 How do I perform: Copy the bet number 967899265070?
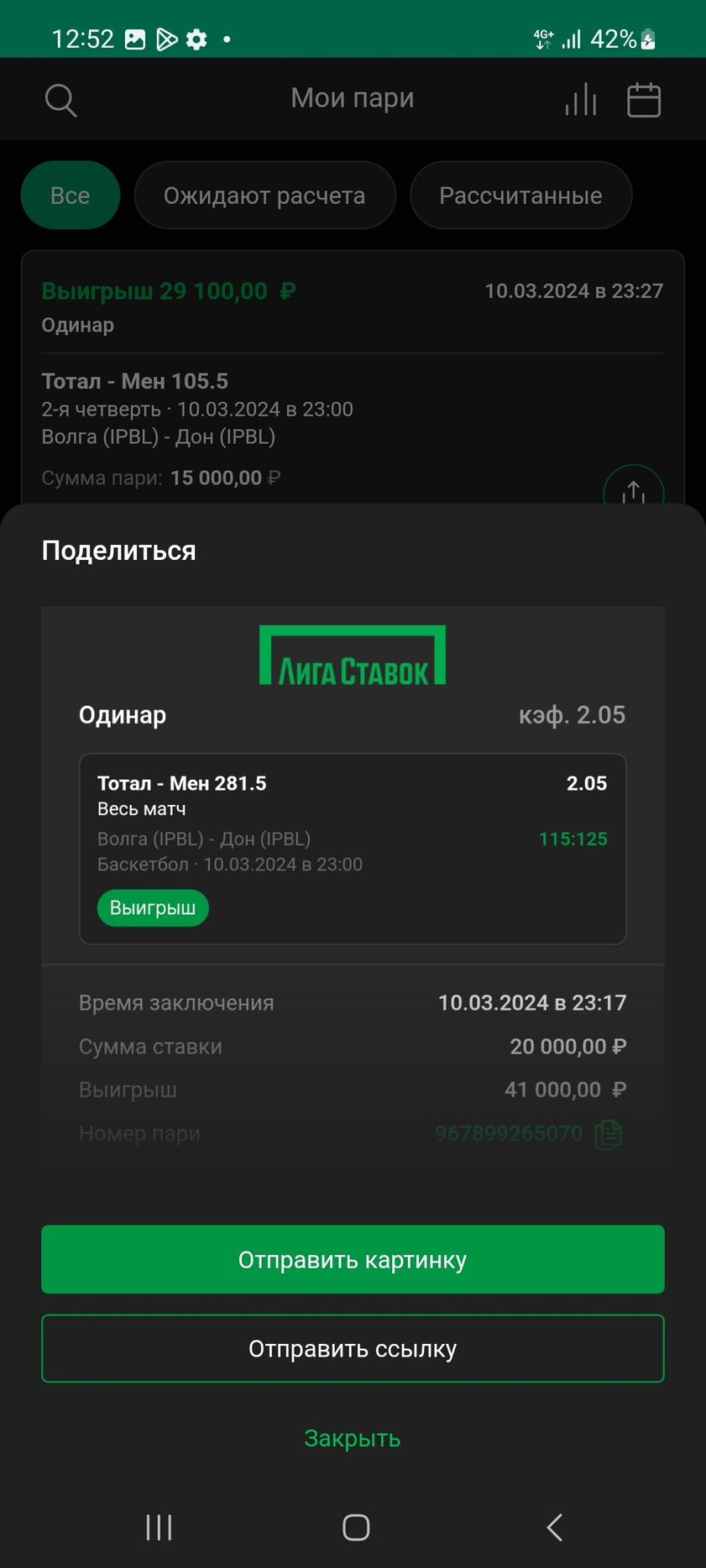pyautogui.click(x=609, y=1134)
